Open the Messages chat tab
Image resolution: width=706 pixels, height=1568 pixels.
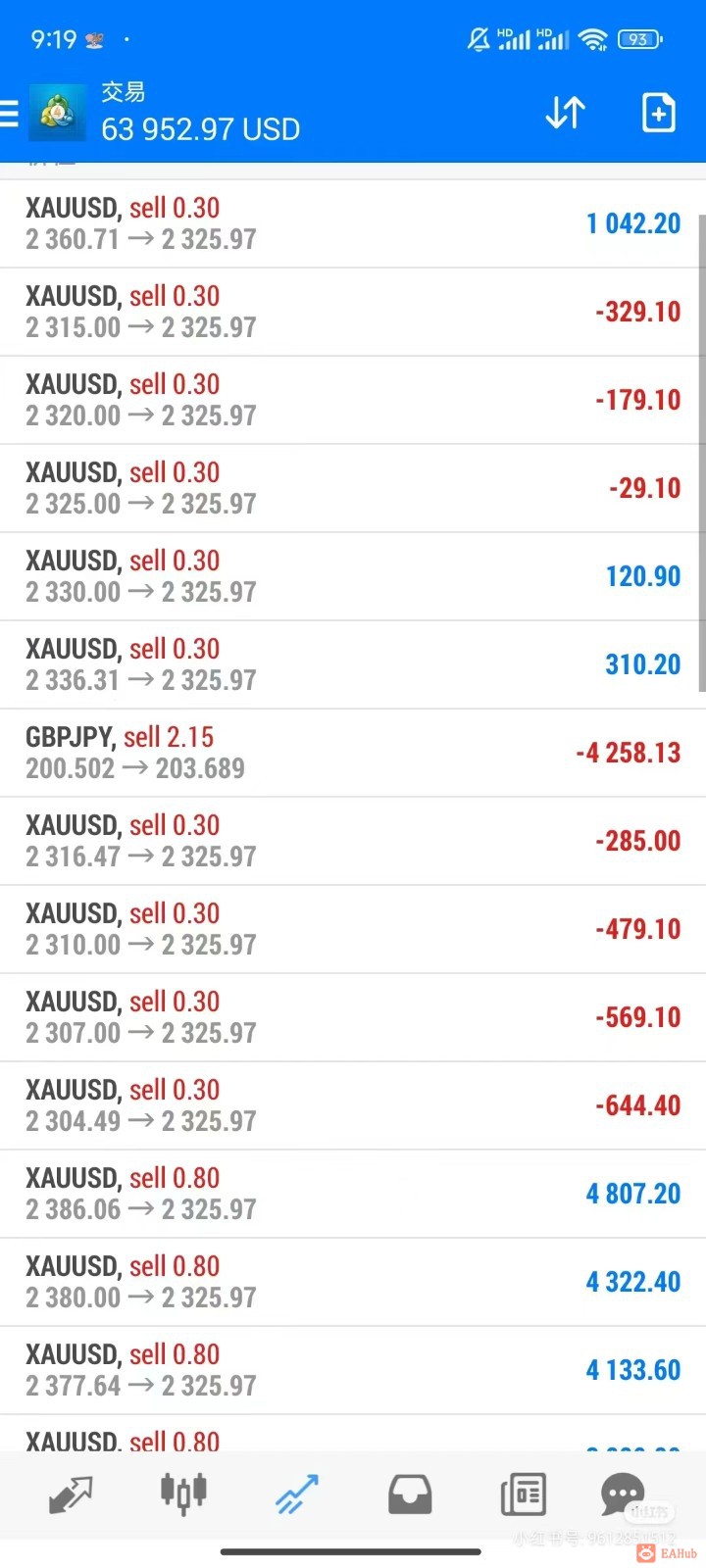point(622,1494)
